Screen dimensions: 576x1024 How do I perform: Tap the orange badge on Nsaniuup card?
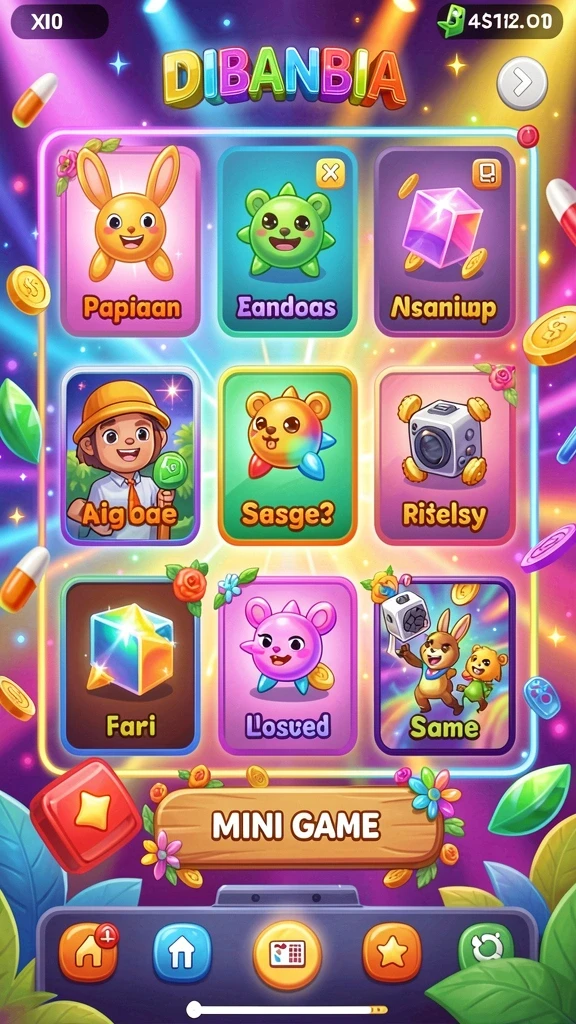click(x=487, y=174)
